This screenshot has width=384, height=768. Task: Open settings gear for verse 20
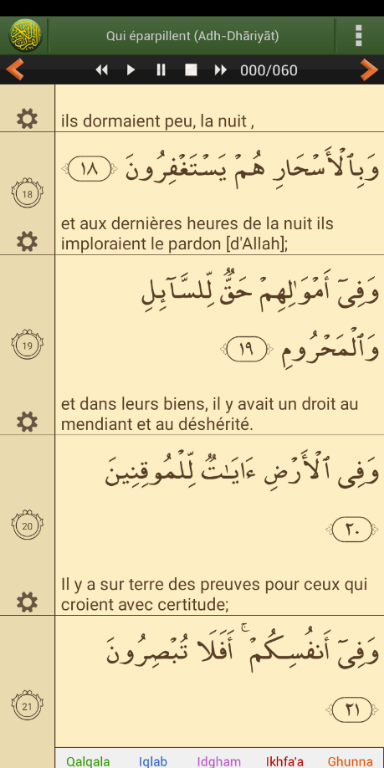(x=27, y=601)
